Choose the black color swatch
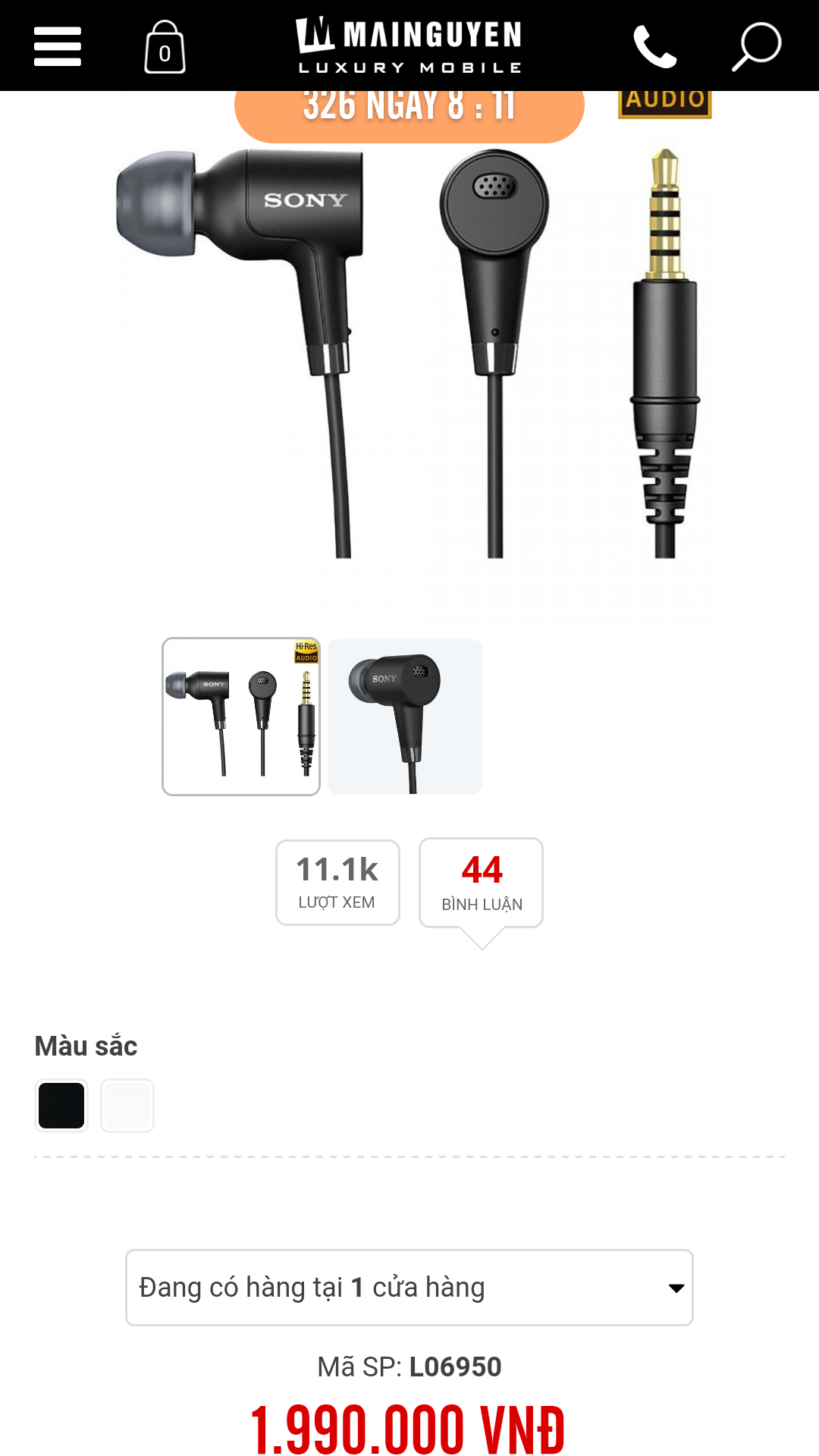The height and width of the screenshot is (1456, 819). point(61,1106)
